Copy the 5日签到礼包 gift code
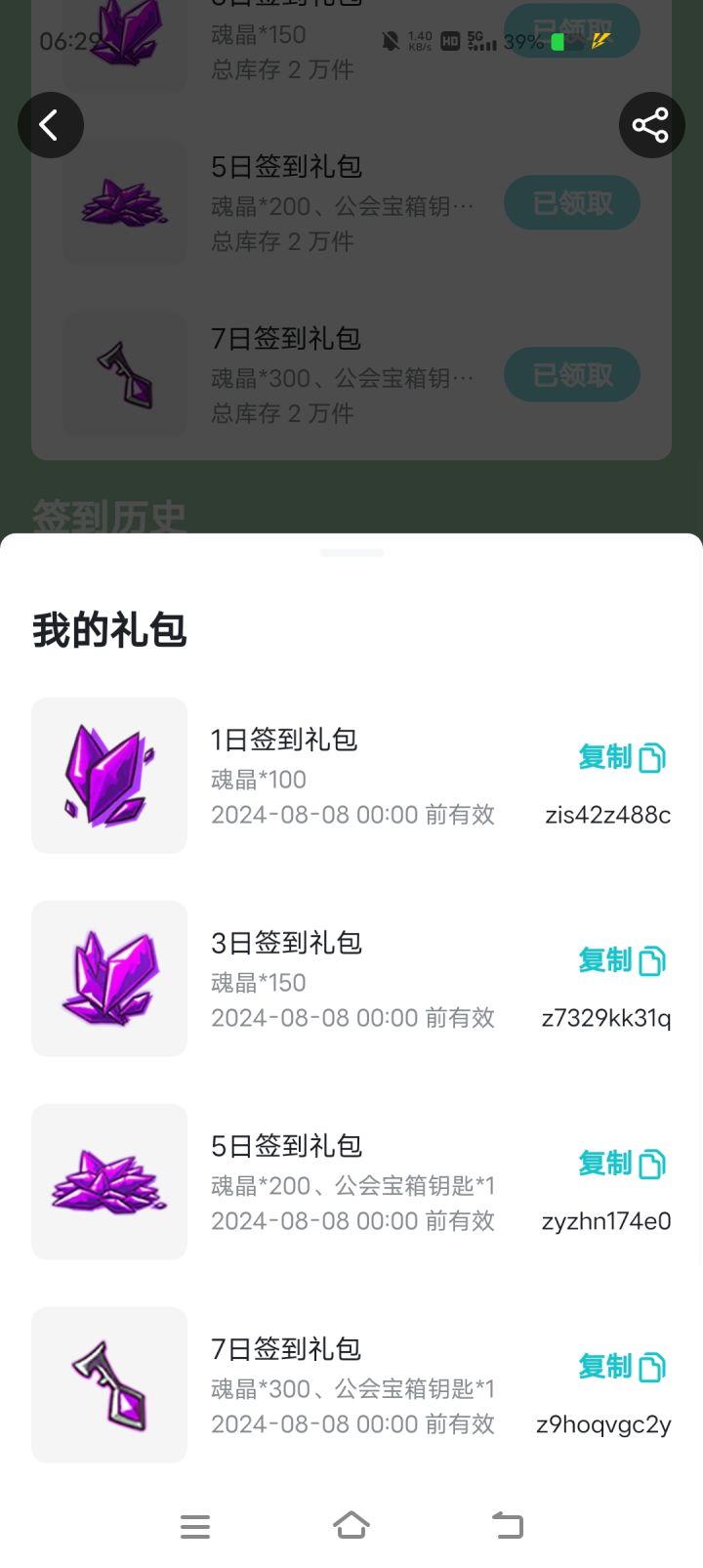This screenshot has width=703, height=1568. 622,1164
